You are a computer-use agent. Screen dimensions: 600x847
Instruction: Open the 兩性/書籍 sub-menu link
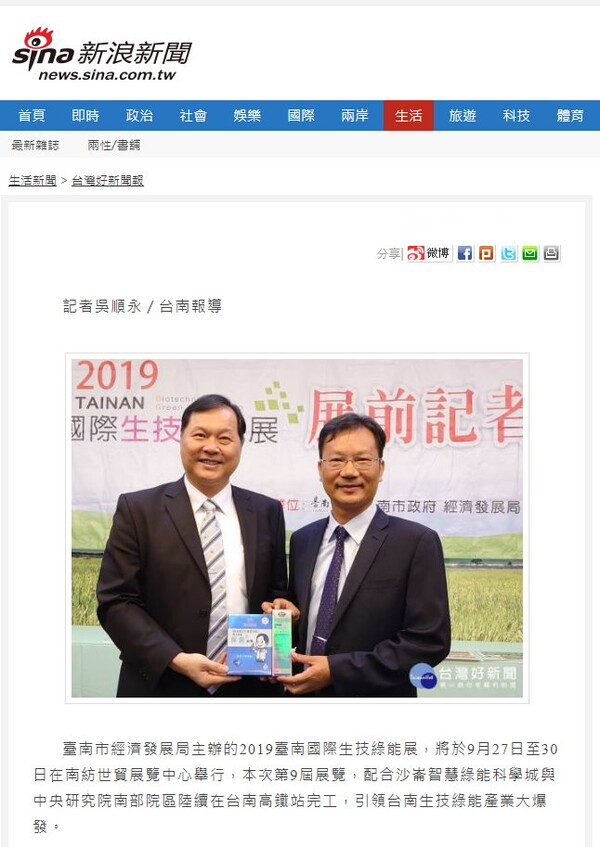(114, 145)
